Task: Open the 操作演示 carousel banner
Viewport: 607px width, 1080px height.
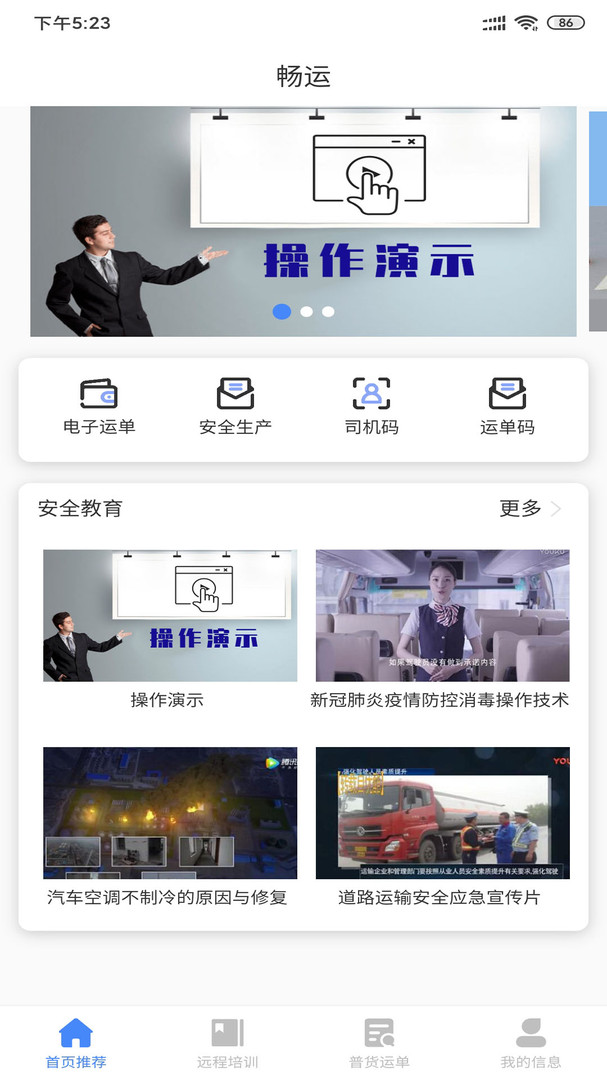Action: click(303, 221)
